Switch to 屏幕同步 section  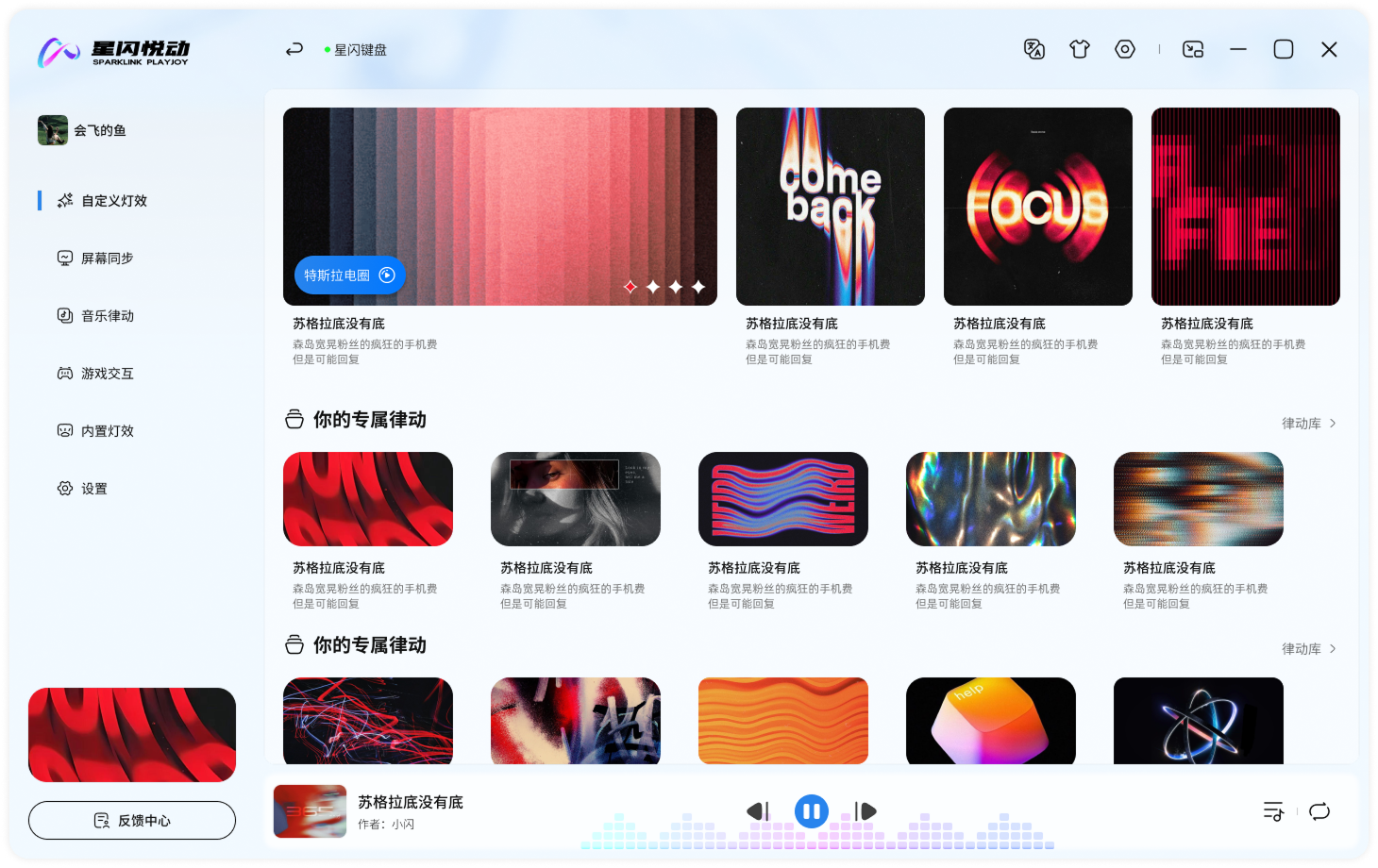[107, 259]
